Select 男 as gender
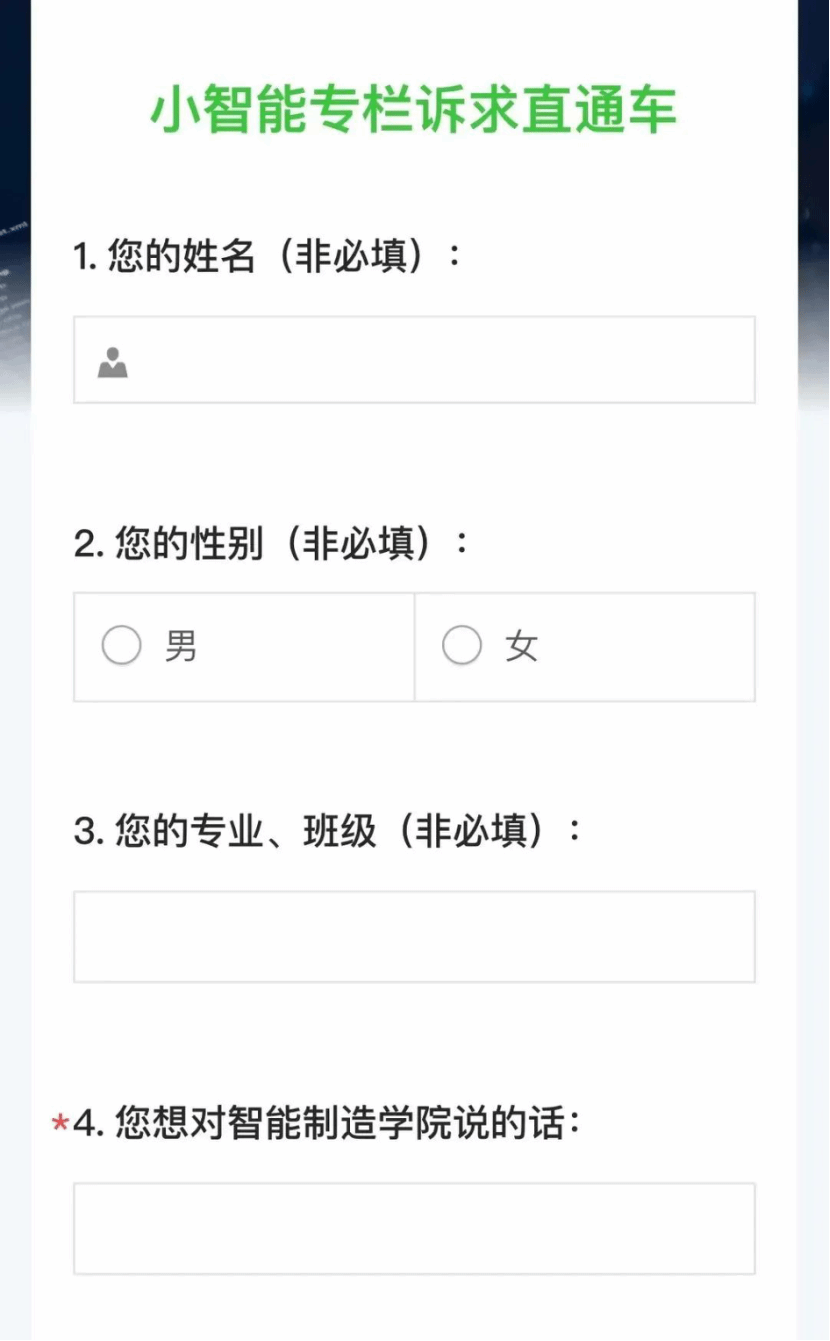 point(244,647)
